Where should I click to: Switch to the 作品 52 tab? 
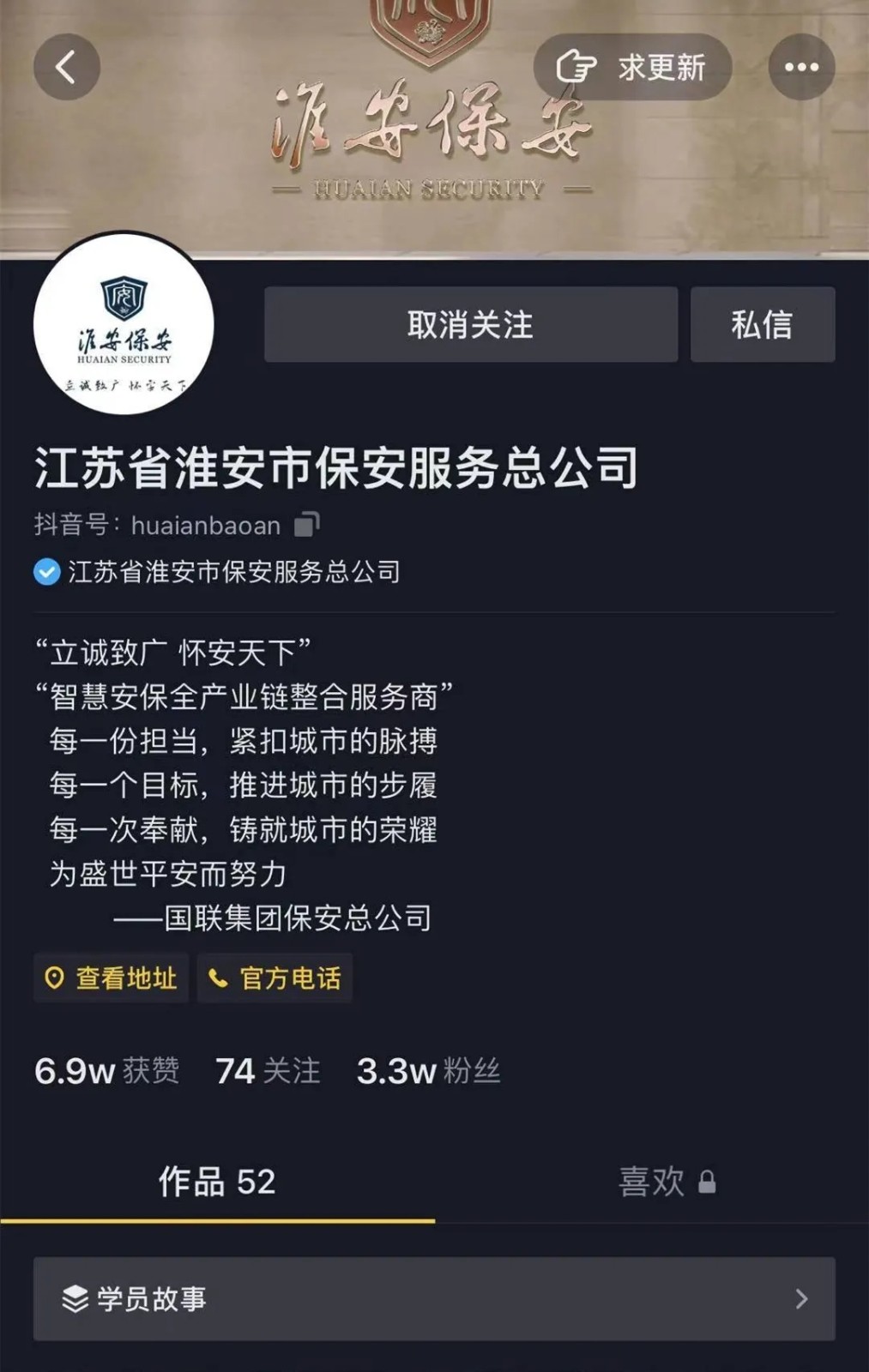[x=217, y=1182]
